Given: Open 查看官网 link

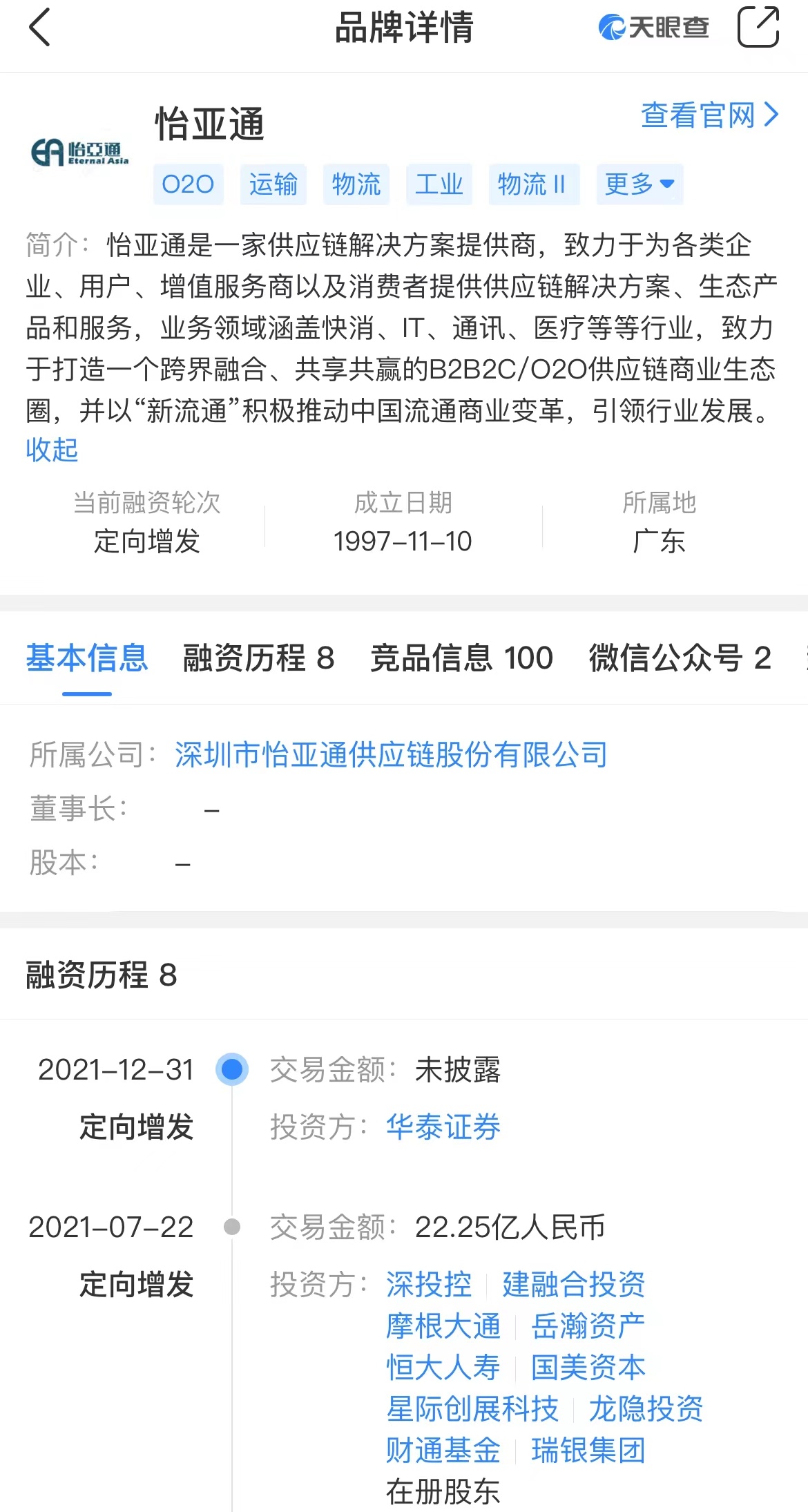Looking at the screenshot, I should click(x=709, y=115).
